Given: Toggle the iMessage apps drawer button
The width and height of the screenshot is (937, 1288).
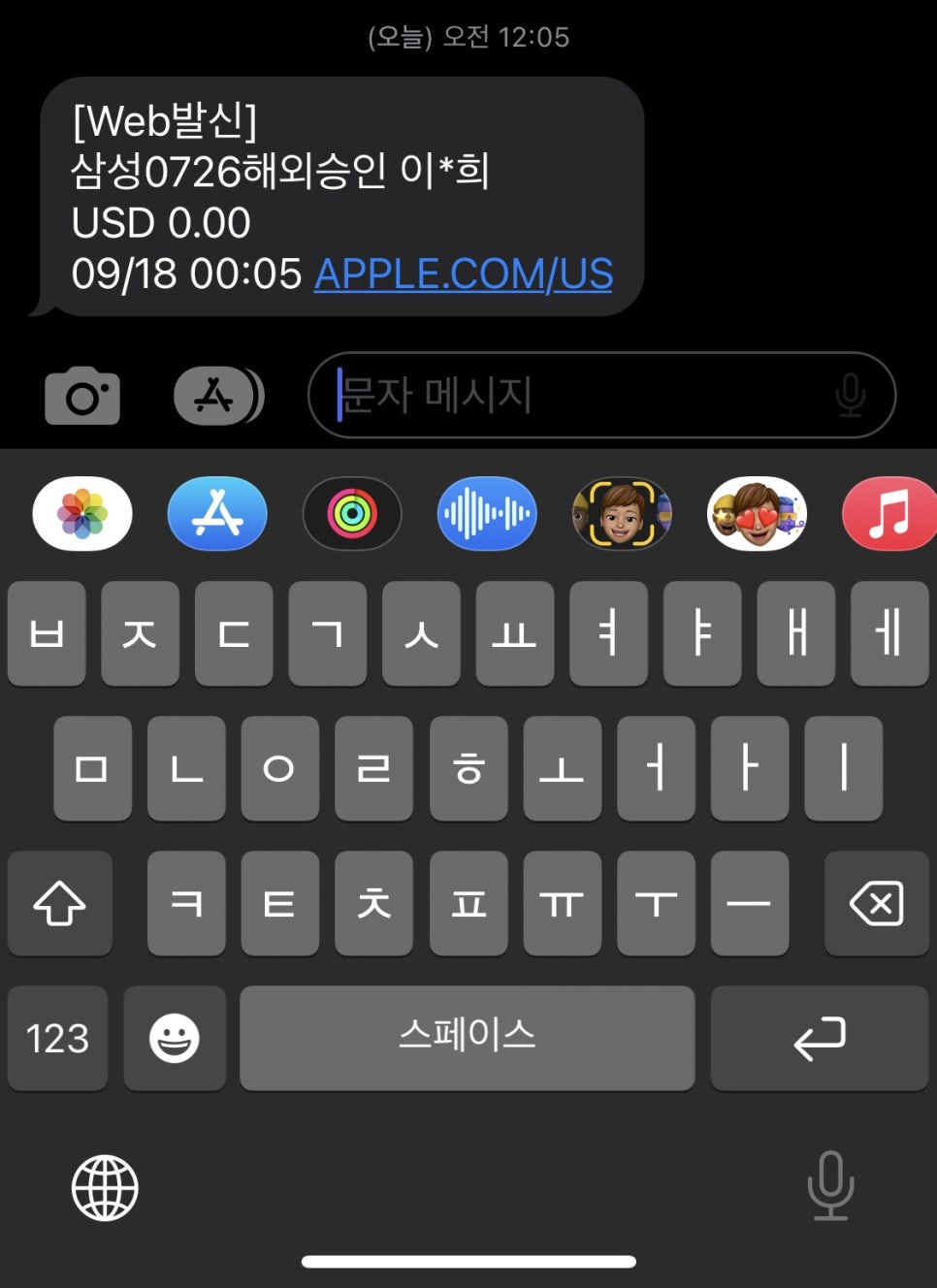Looking at the screenshot, I should pos(218,396).
